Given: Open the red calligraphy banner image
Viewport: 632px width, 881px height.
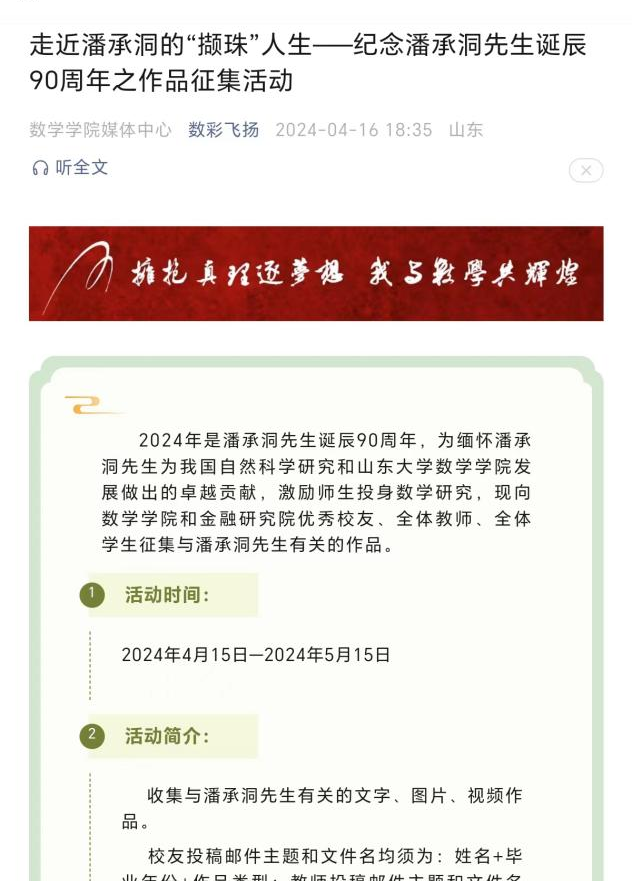Looking at the screenshot, I should 316,273.
